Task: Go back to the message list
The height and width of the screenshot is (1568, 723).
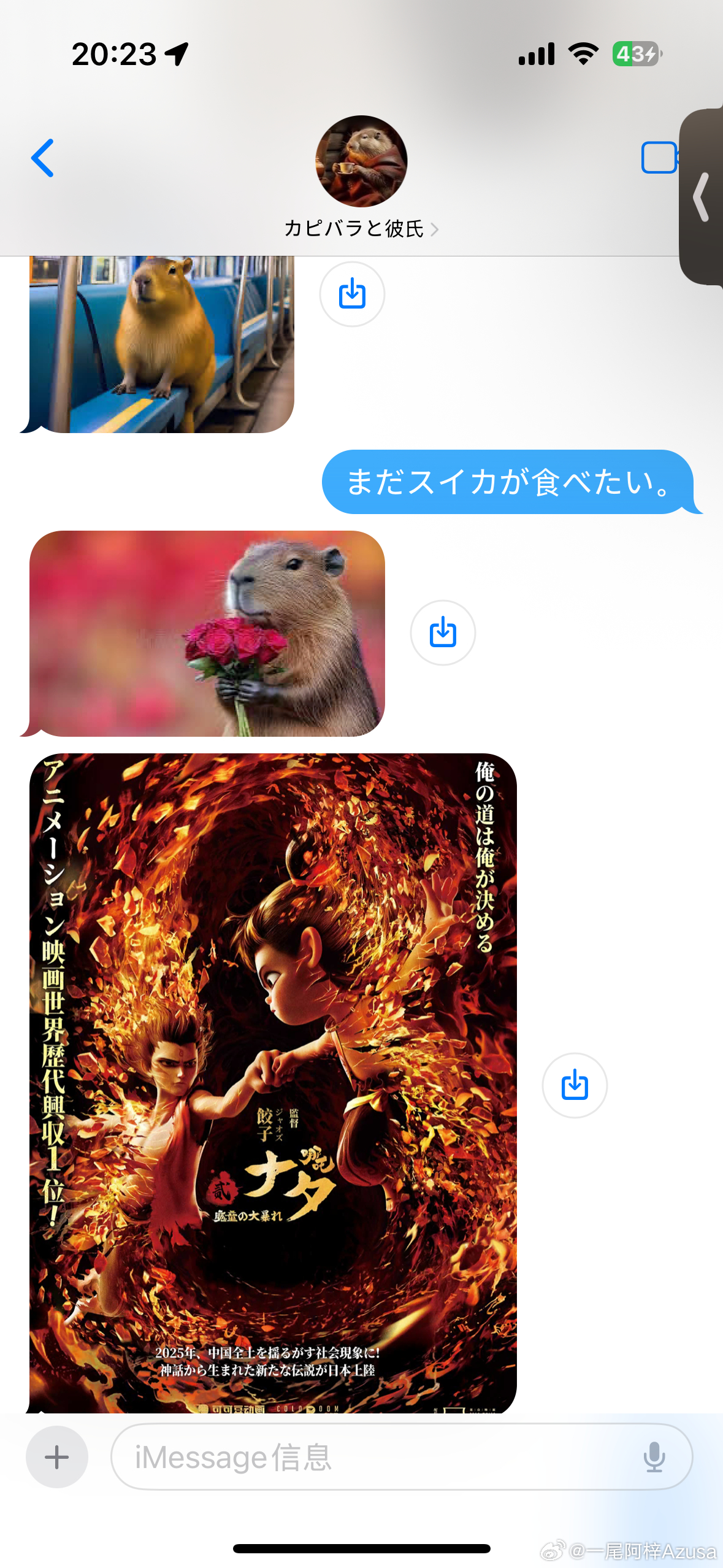Action: point(43,158)
